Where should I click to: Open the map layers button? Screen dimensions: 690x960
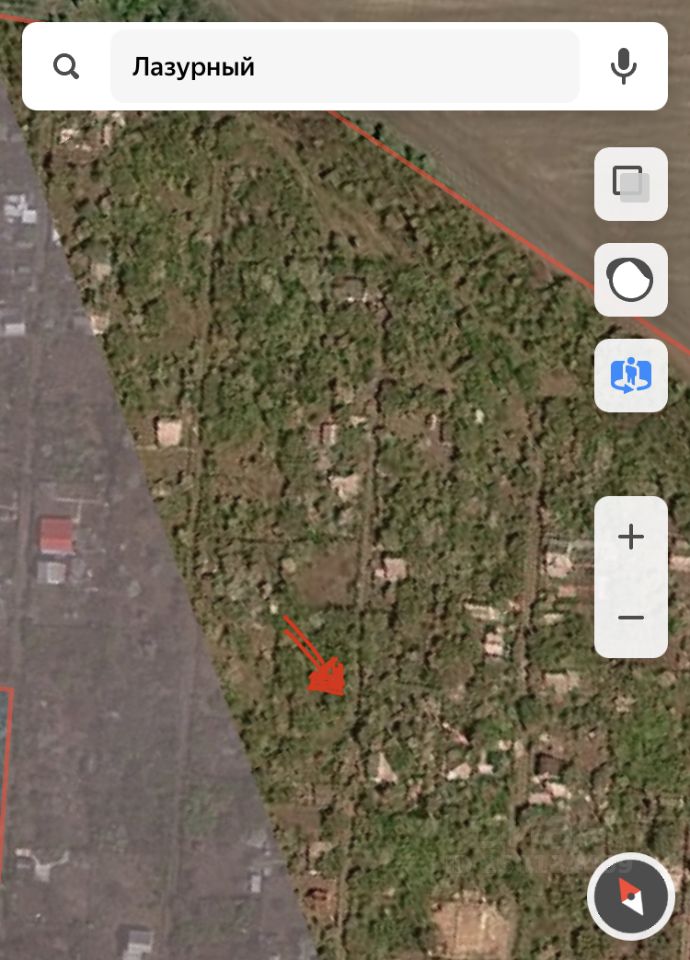631,184
